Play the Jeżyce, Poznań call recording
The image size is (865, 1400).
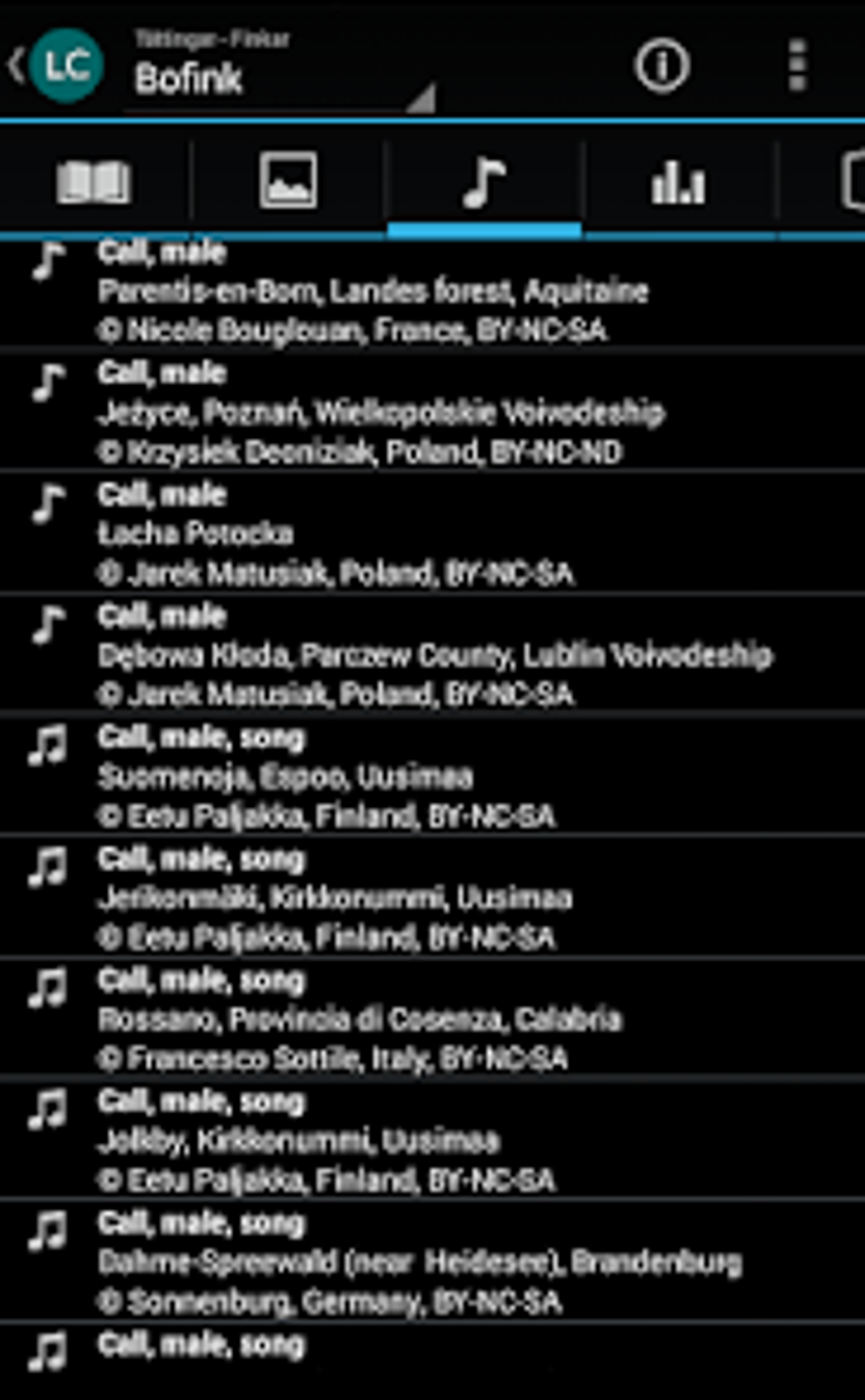point(382,413)
